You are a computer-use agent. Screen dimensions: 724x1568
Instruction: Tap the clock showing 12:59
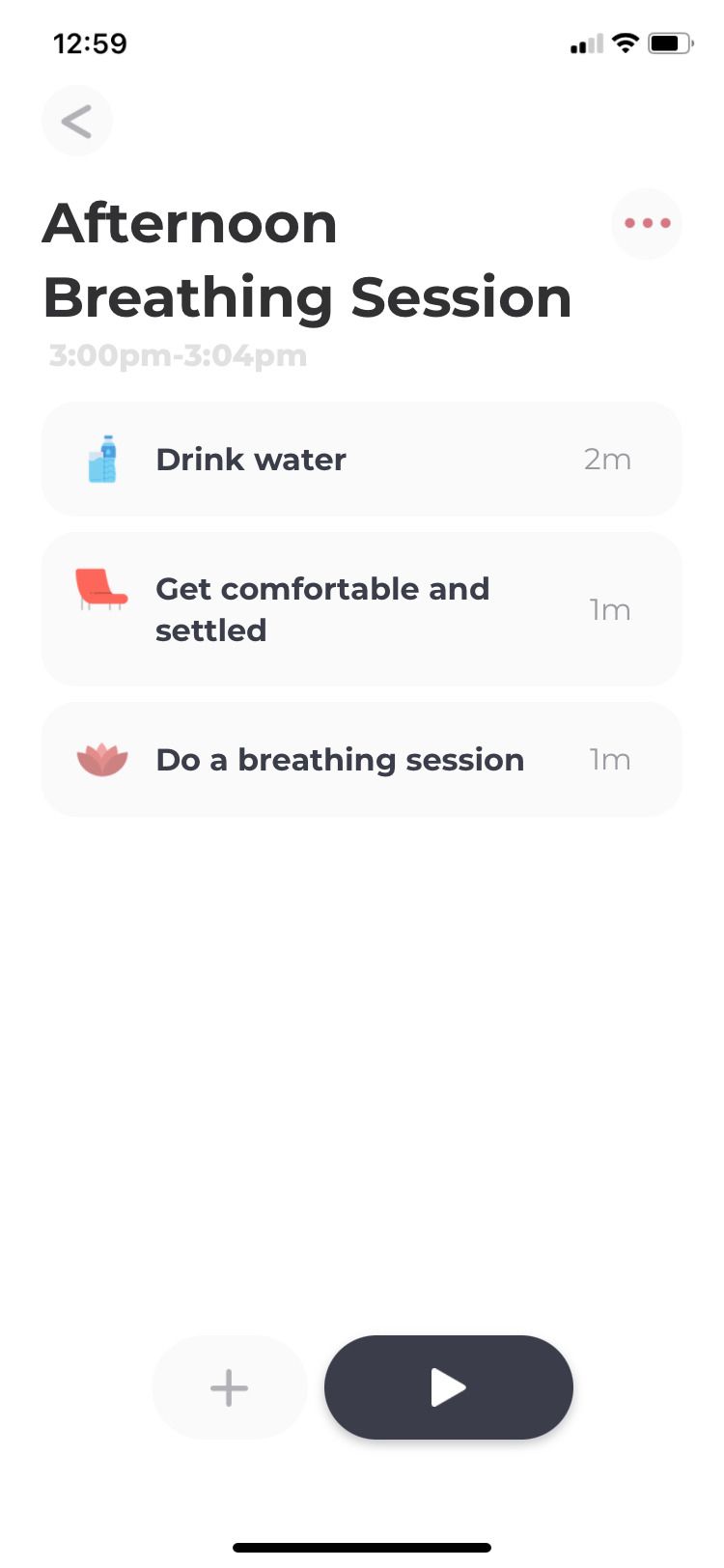(92, 43)
